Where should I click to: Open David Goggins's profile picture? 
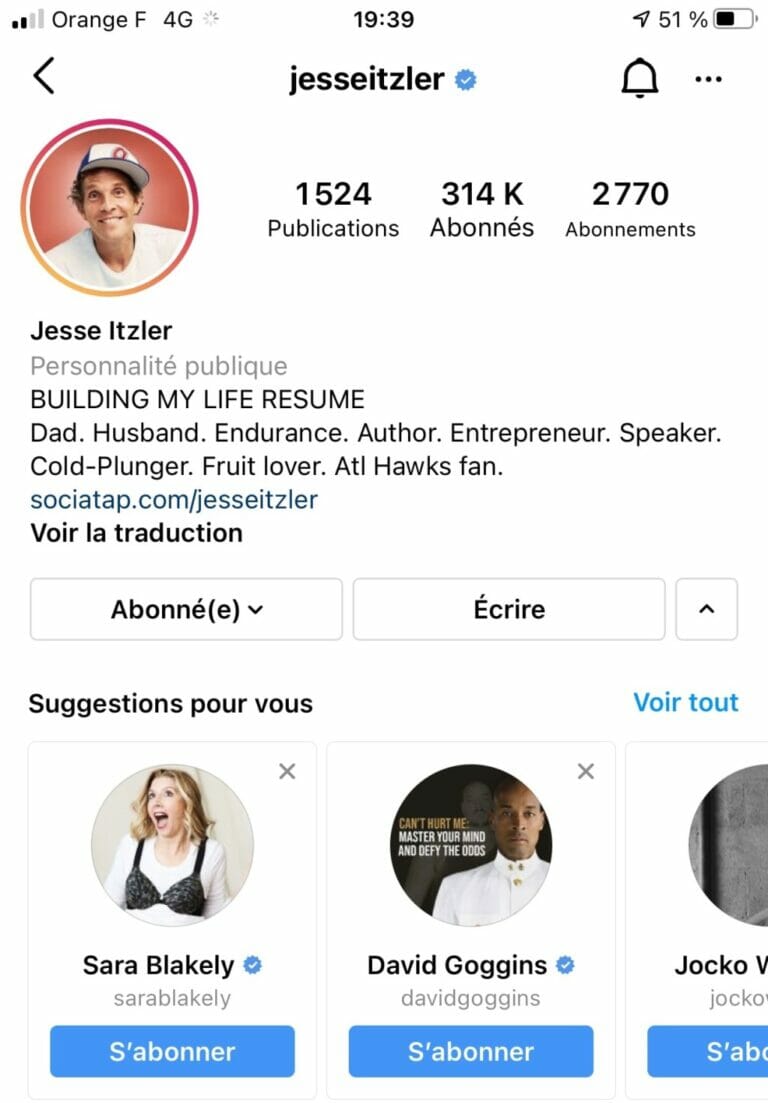[x=471, y=845]
